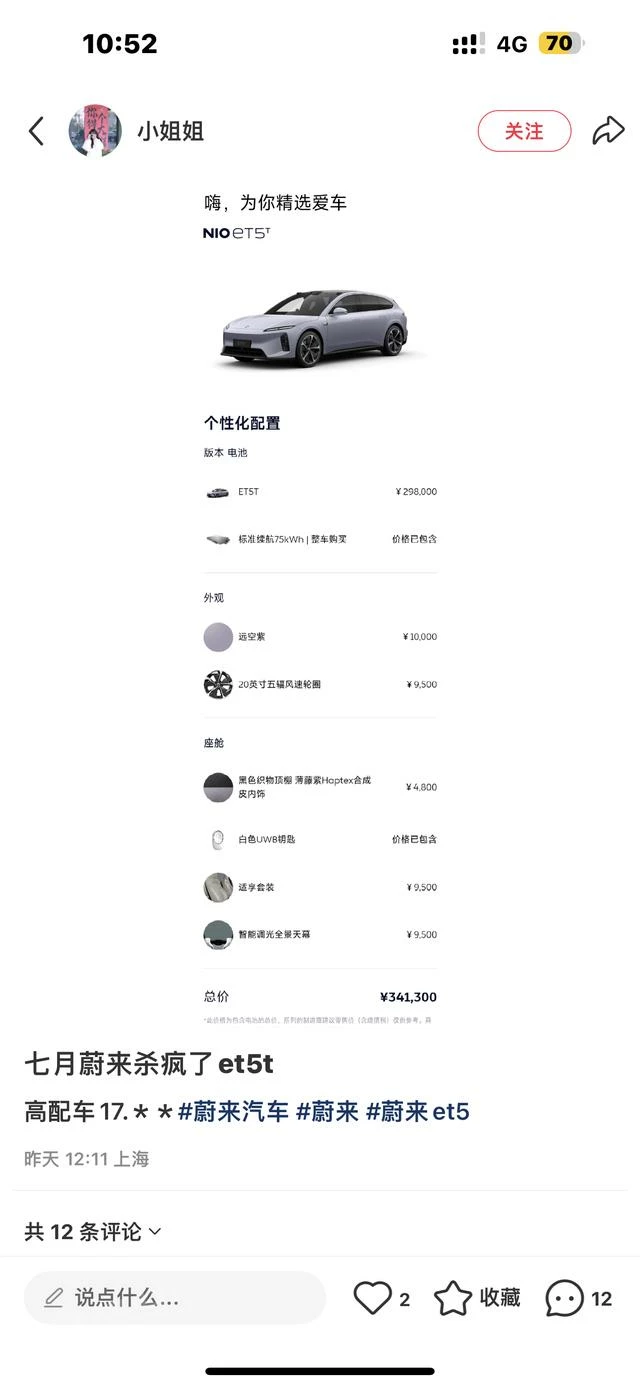
Task: Expand the 共 12 条评论 sort dropdown
Action: [x=93, y=1231]
